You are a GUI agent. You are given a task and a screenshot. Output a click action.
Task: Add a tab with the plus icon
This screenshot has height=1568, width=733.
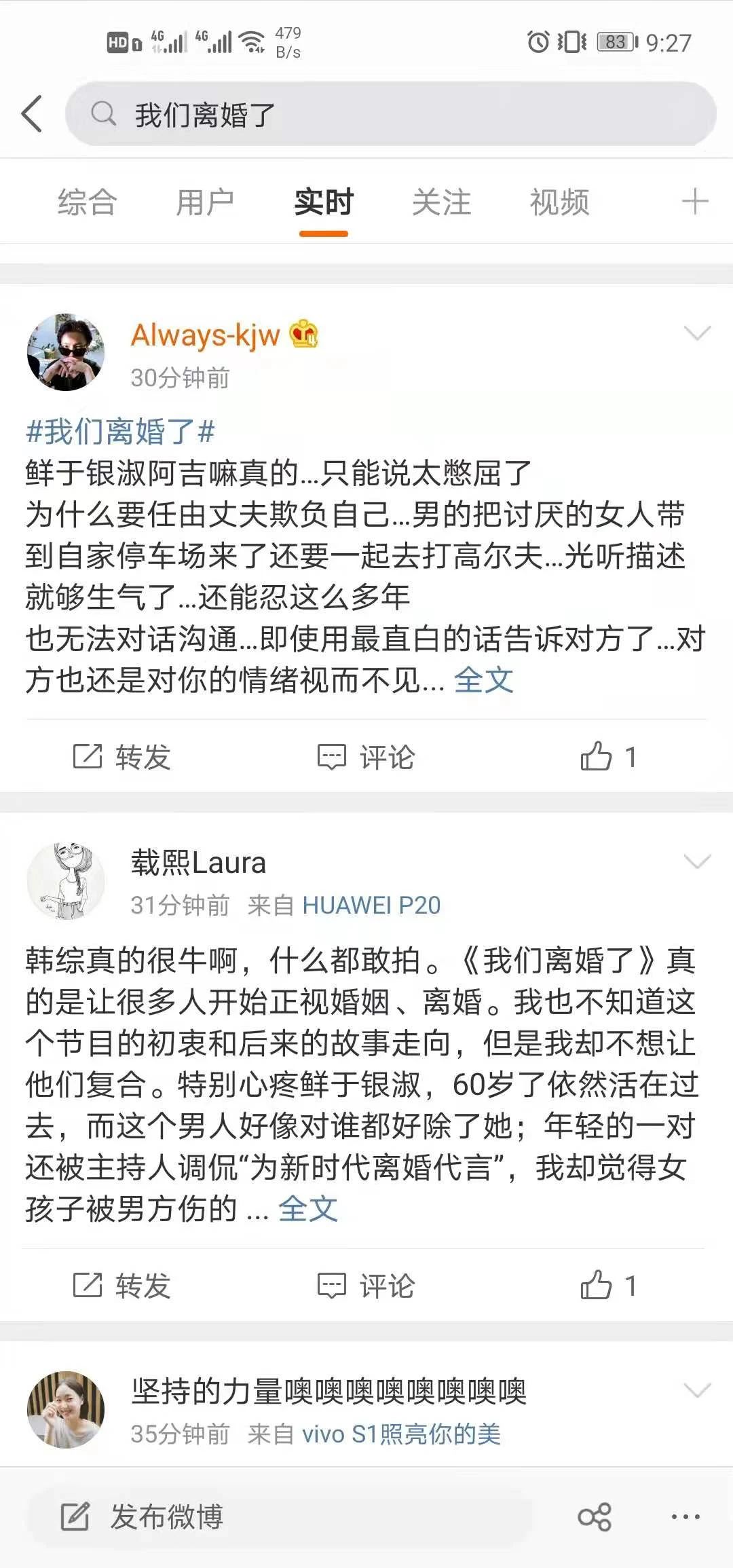coord(695,202)
